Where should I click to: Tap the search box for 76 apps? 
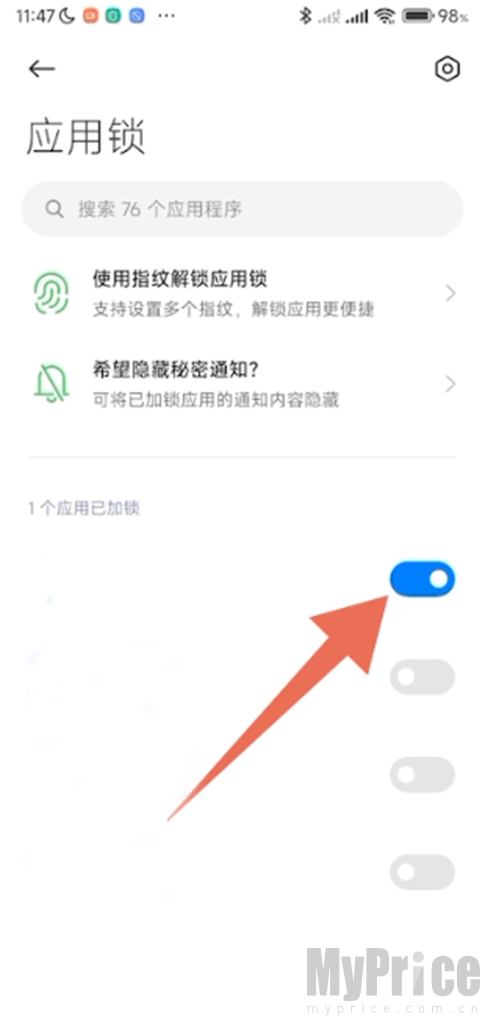pos(242,209)
